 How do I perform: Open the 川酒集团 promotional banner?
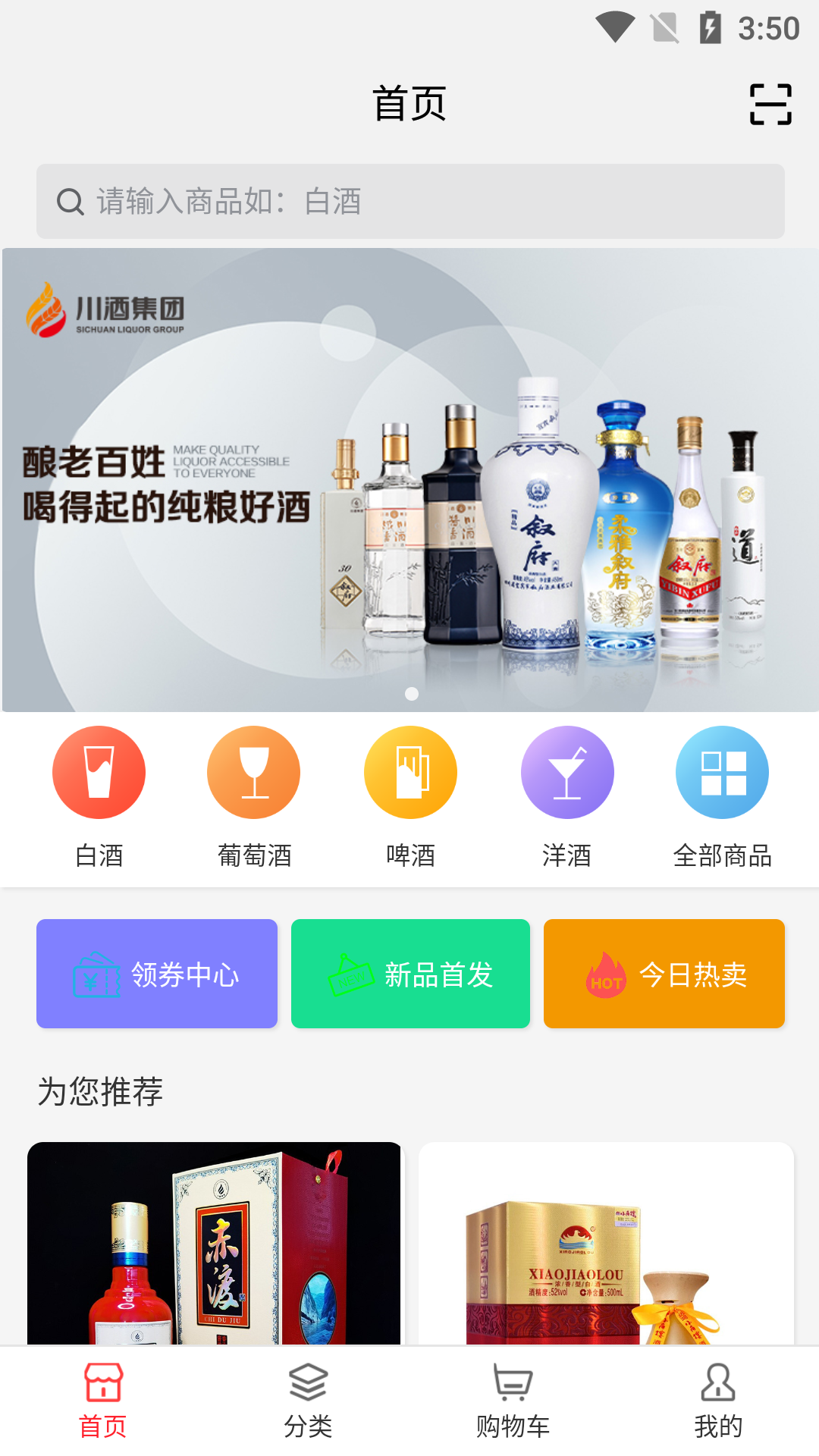409,479
